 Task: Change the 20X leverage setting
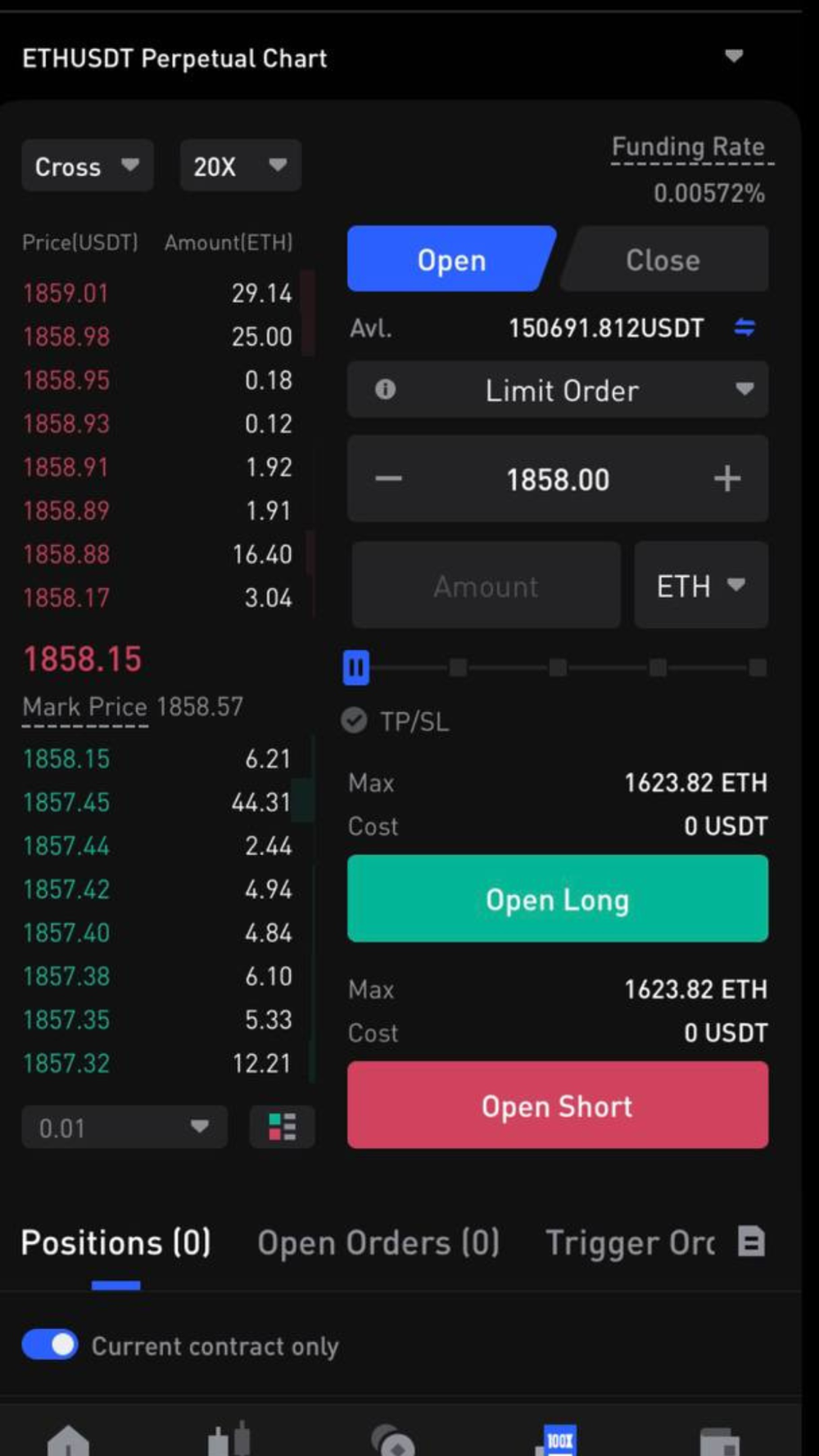[x=240, y=166]
